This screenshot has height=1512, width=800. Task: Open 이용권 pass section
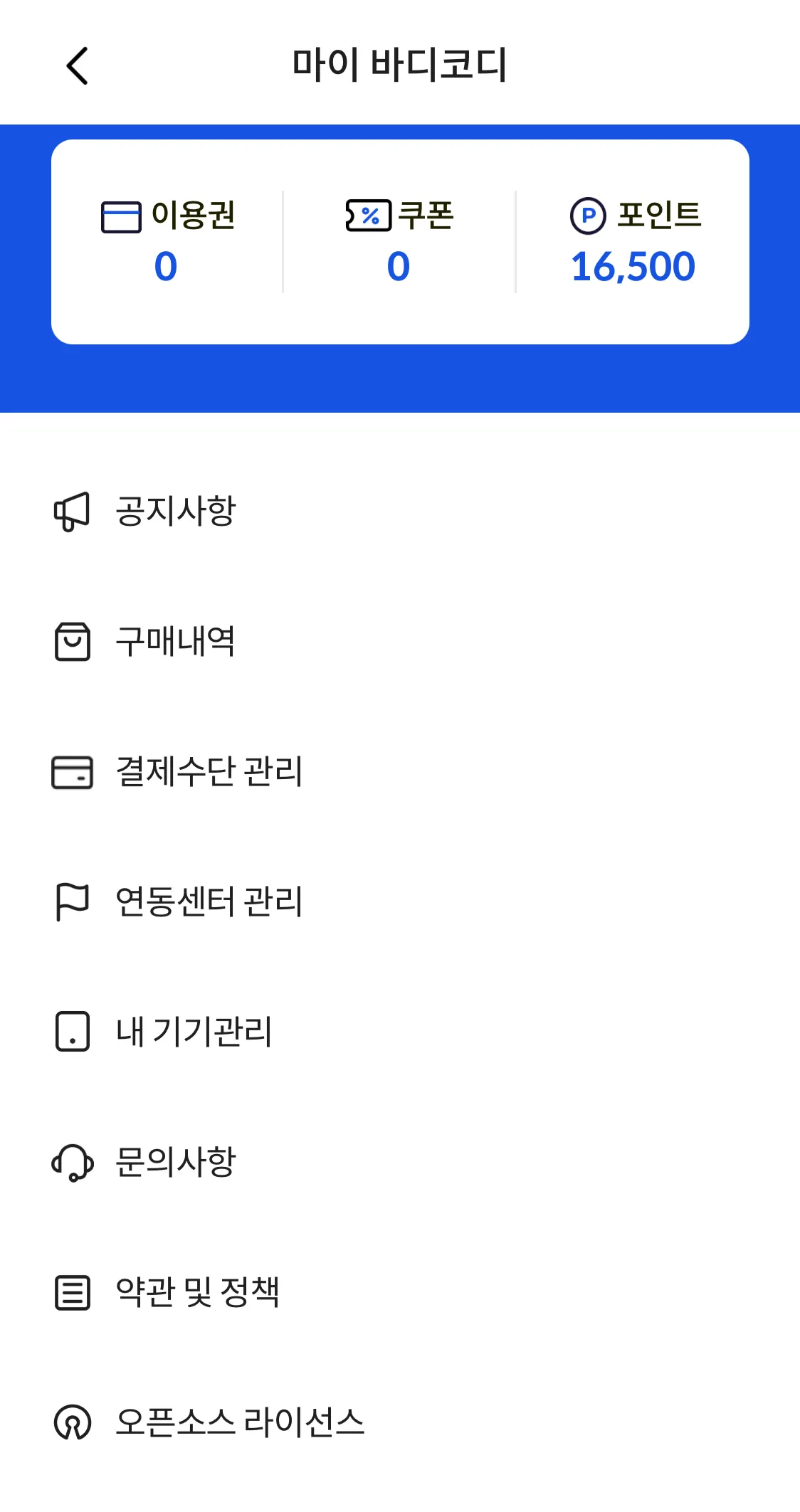pos(167,241)
